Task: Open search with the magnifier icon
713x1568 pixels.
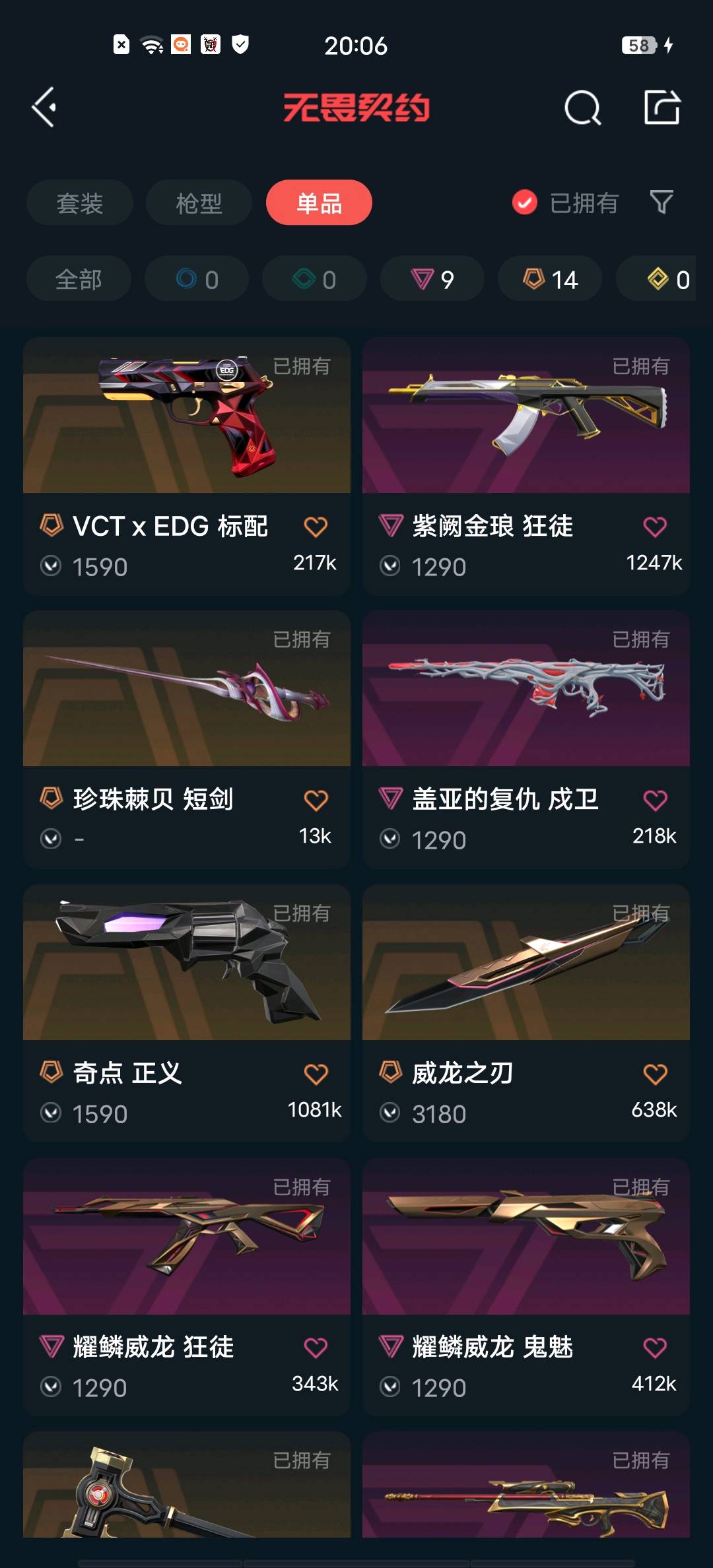Action: pos(582,108)
